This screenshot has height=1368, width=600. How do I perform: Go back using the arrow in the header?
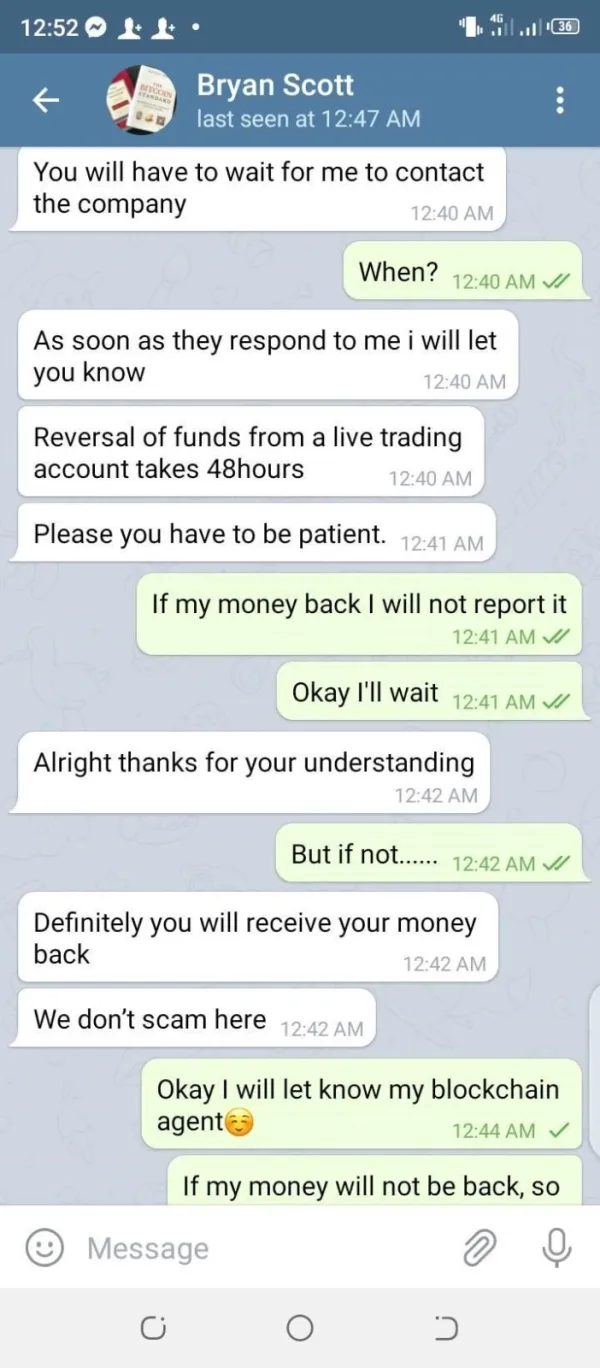(x=46, y=99)
